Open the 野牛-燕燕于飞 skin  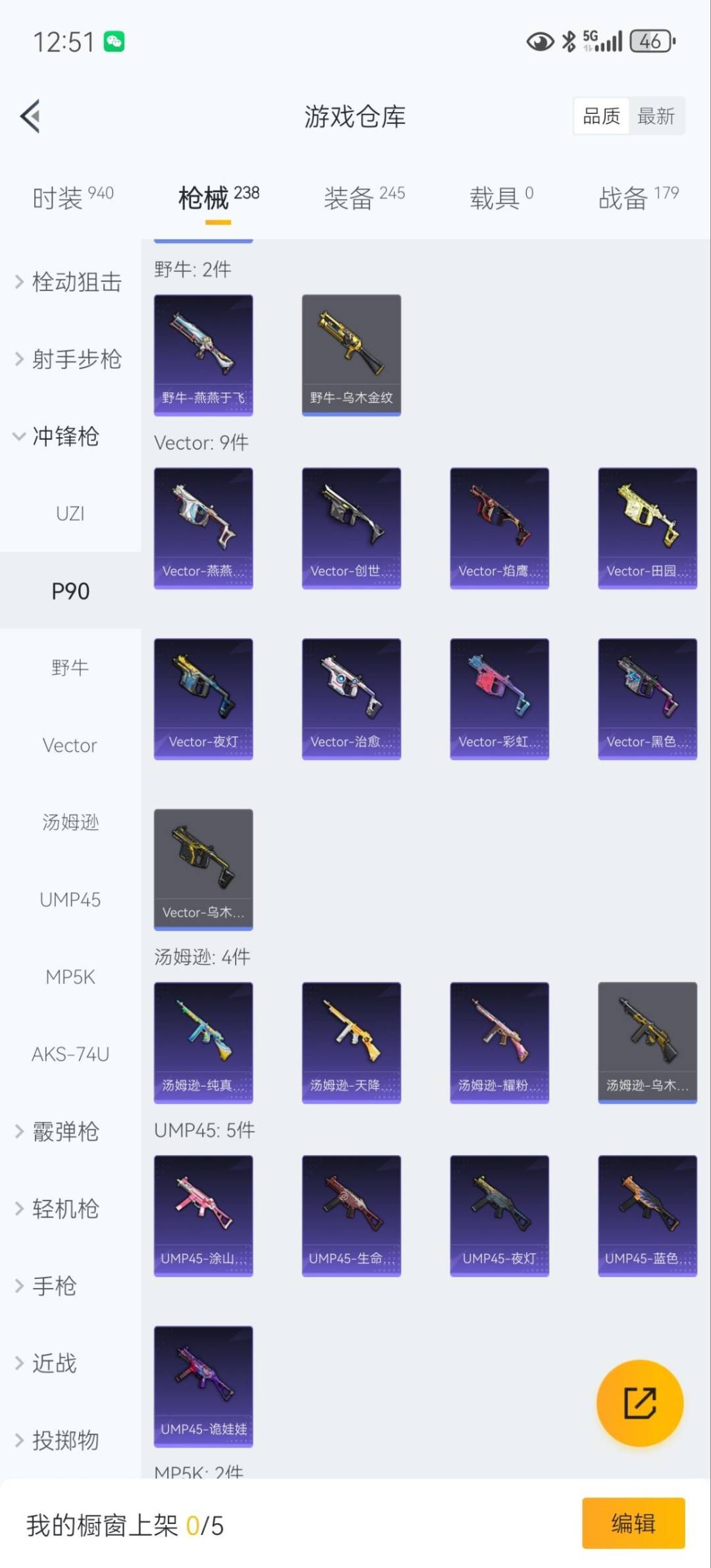pos(203,355)
